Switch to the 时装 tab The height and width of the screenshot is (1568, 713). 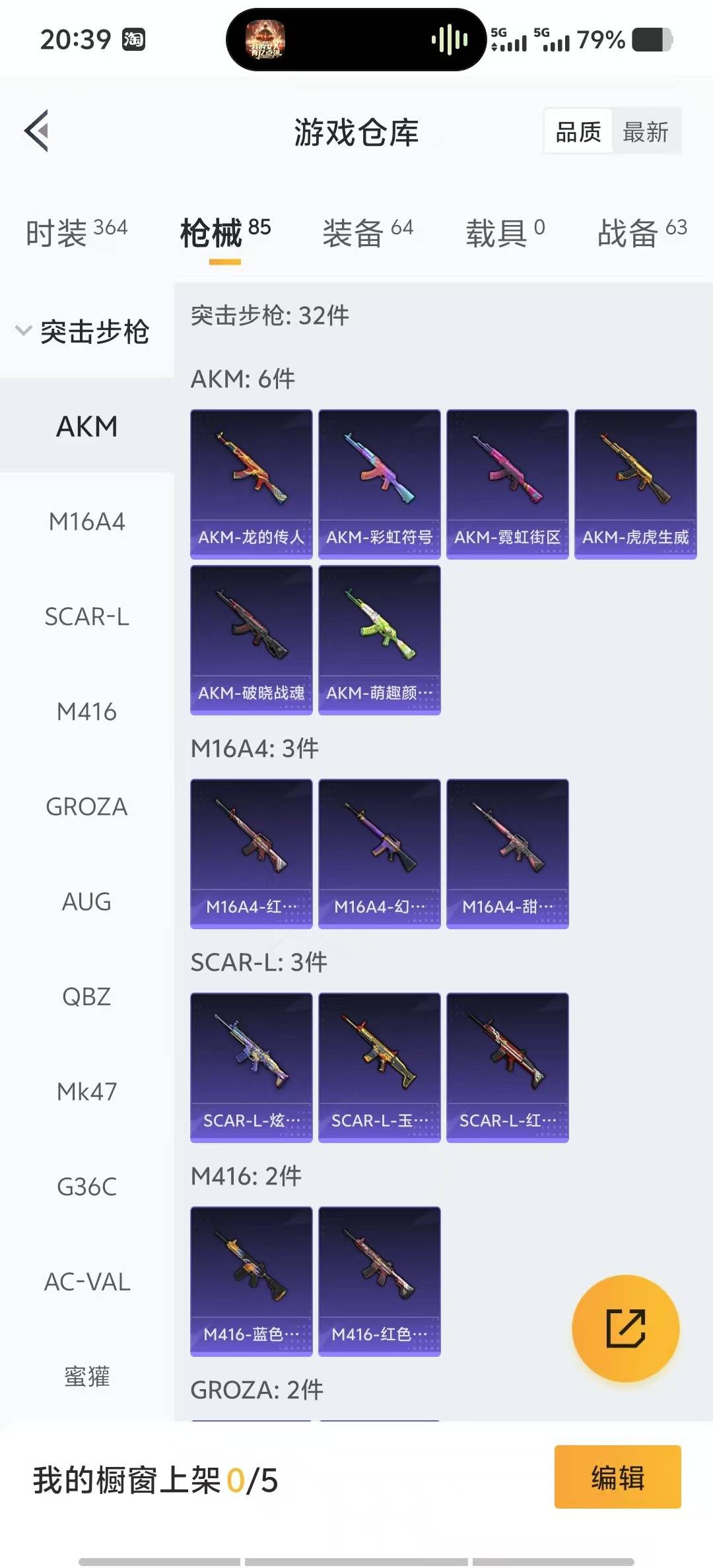pos(76,232)
